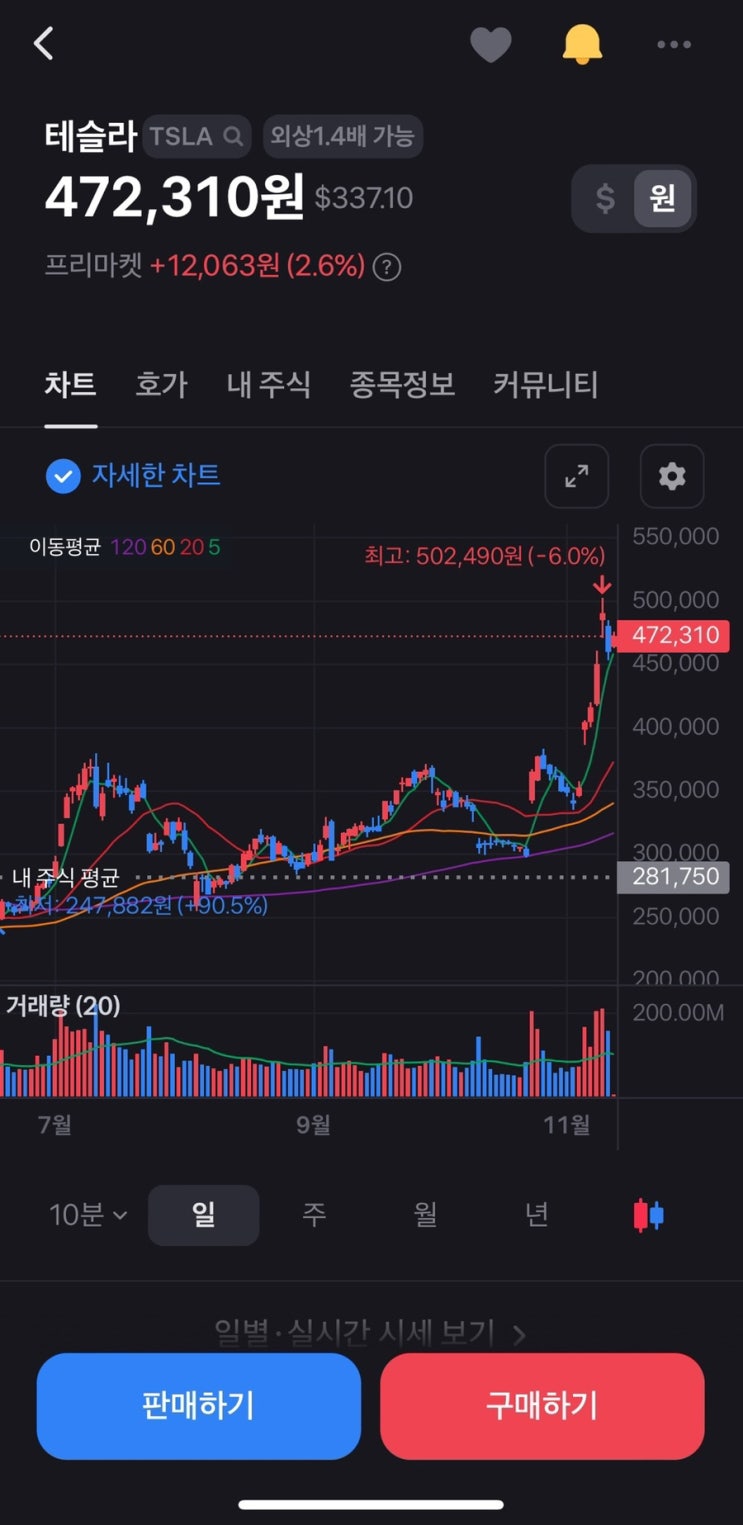Select the 종목정보 tab

click(402, 385)
